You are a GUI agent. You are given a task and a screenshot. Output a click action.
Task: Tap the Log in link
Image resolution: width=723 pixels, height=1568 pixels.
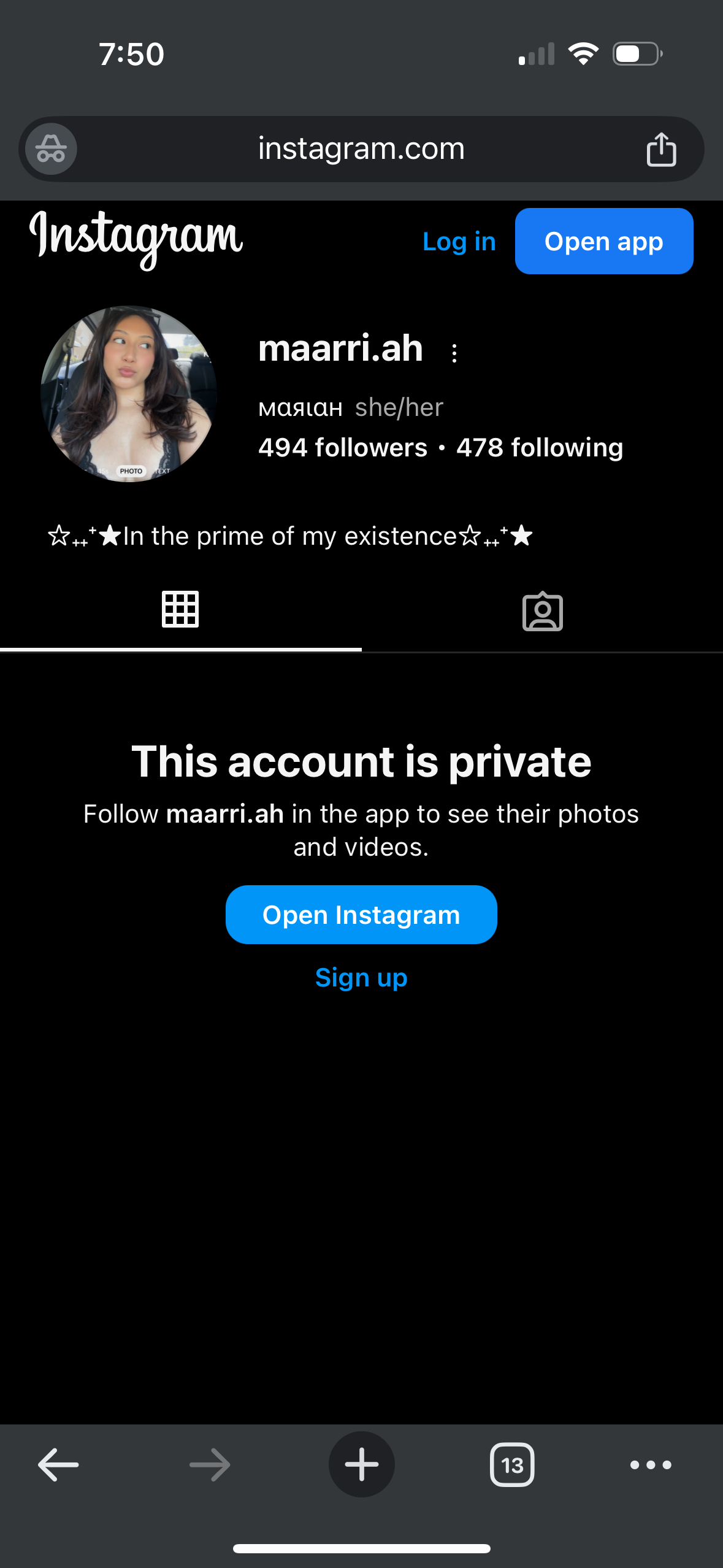tap(459, 242)
